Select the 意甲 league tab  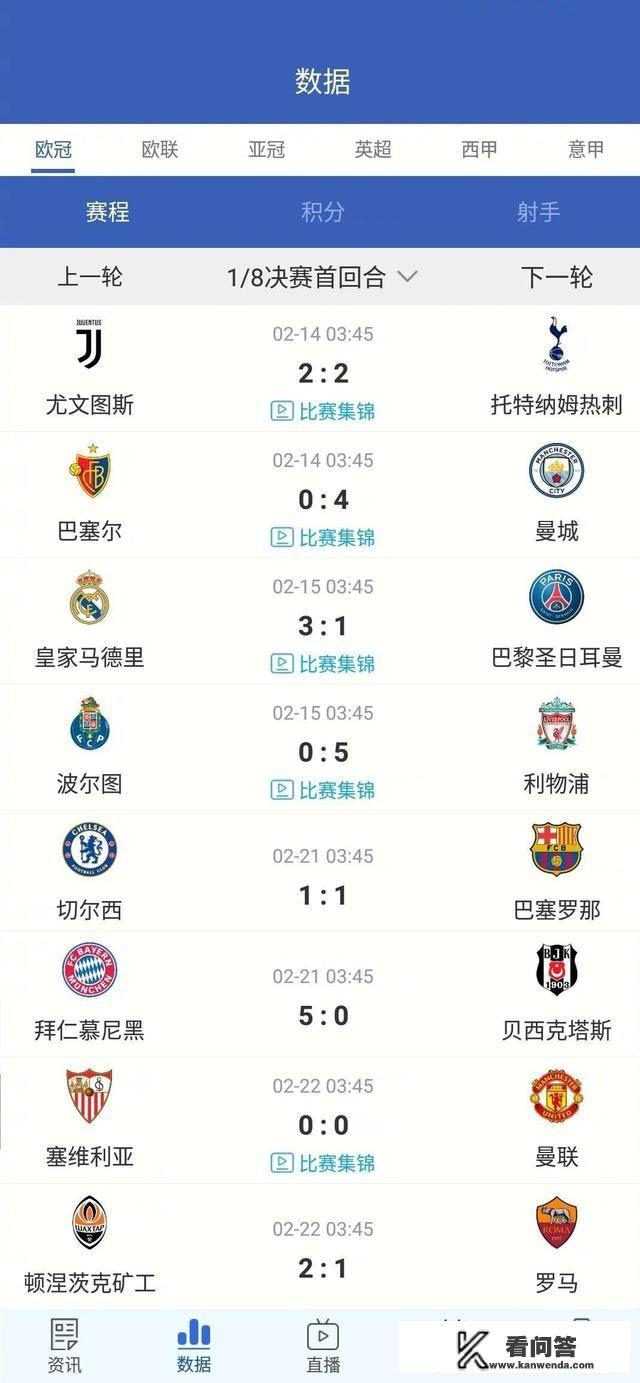[x=586, y=150]
